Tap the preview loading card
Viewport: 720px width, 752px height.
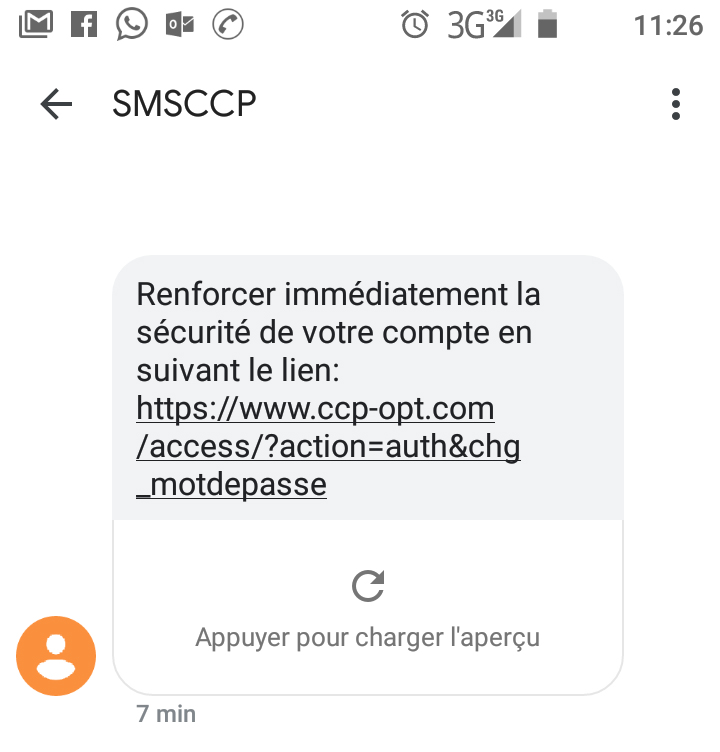(x=368, y=605)
